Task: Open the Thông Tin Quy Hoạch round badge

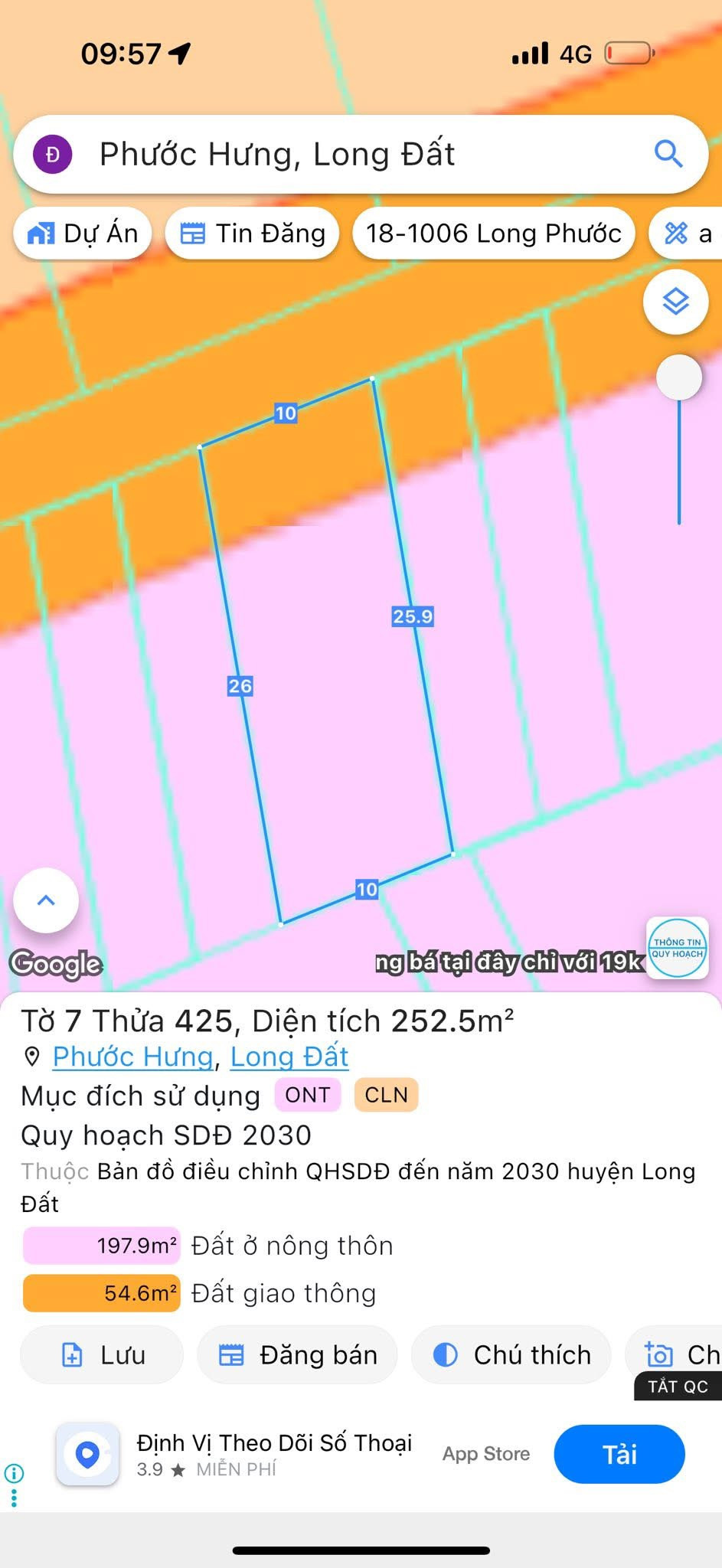Action: pyautogui.click(x=677, y=948)
